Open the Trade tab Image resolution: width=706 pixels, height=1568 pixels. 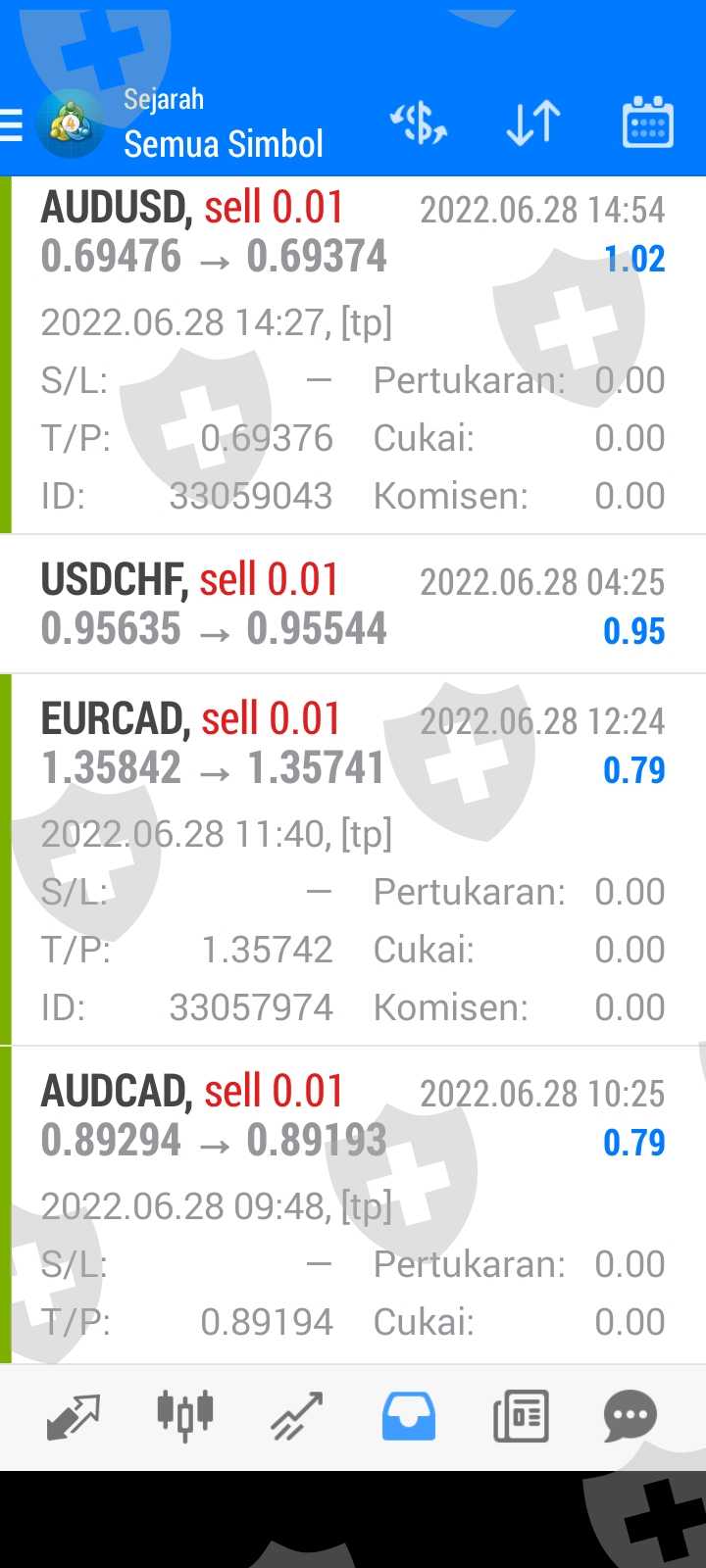pyautogui.click(x=297, y=1417)
